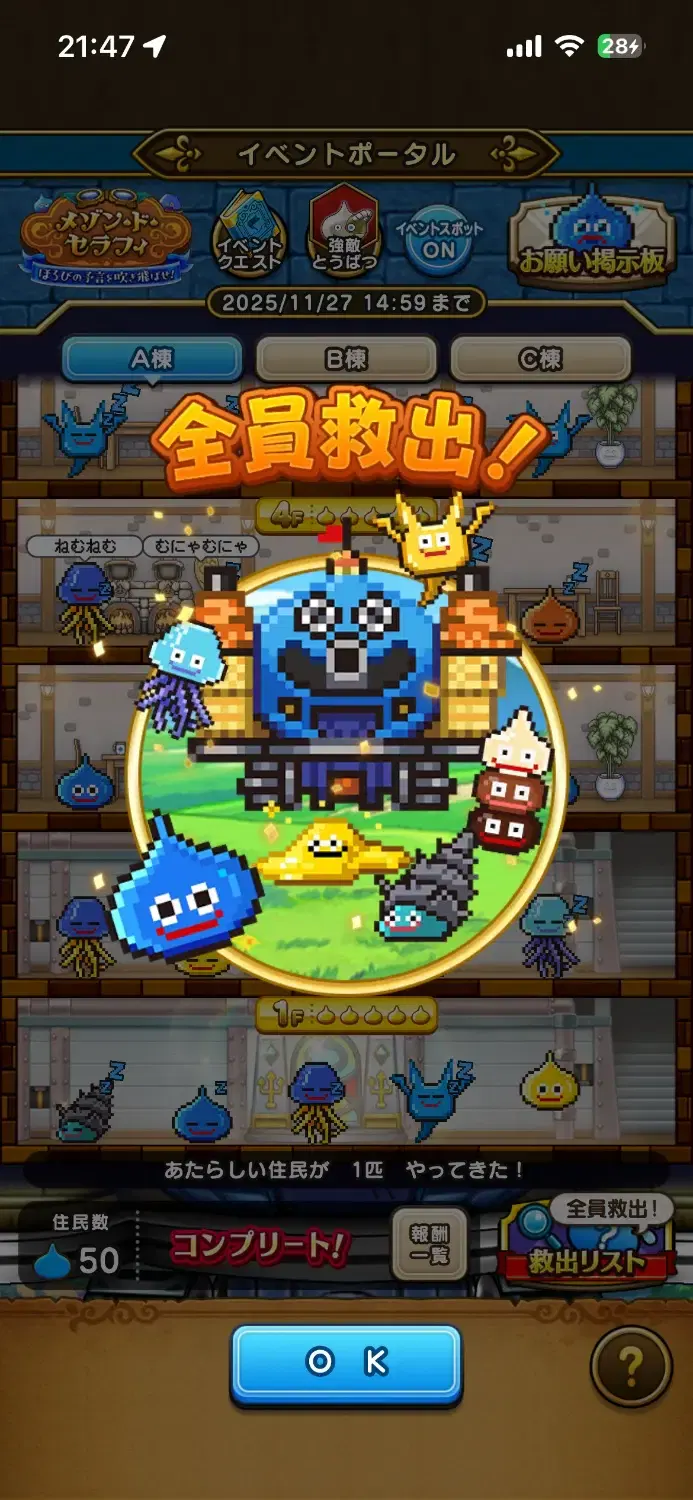Image resolution: width=693 pixels, height=1500 pixels.
Task: Switch to the A棟 tab
Action: 152,358
